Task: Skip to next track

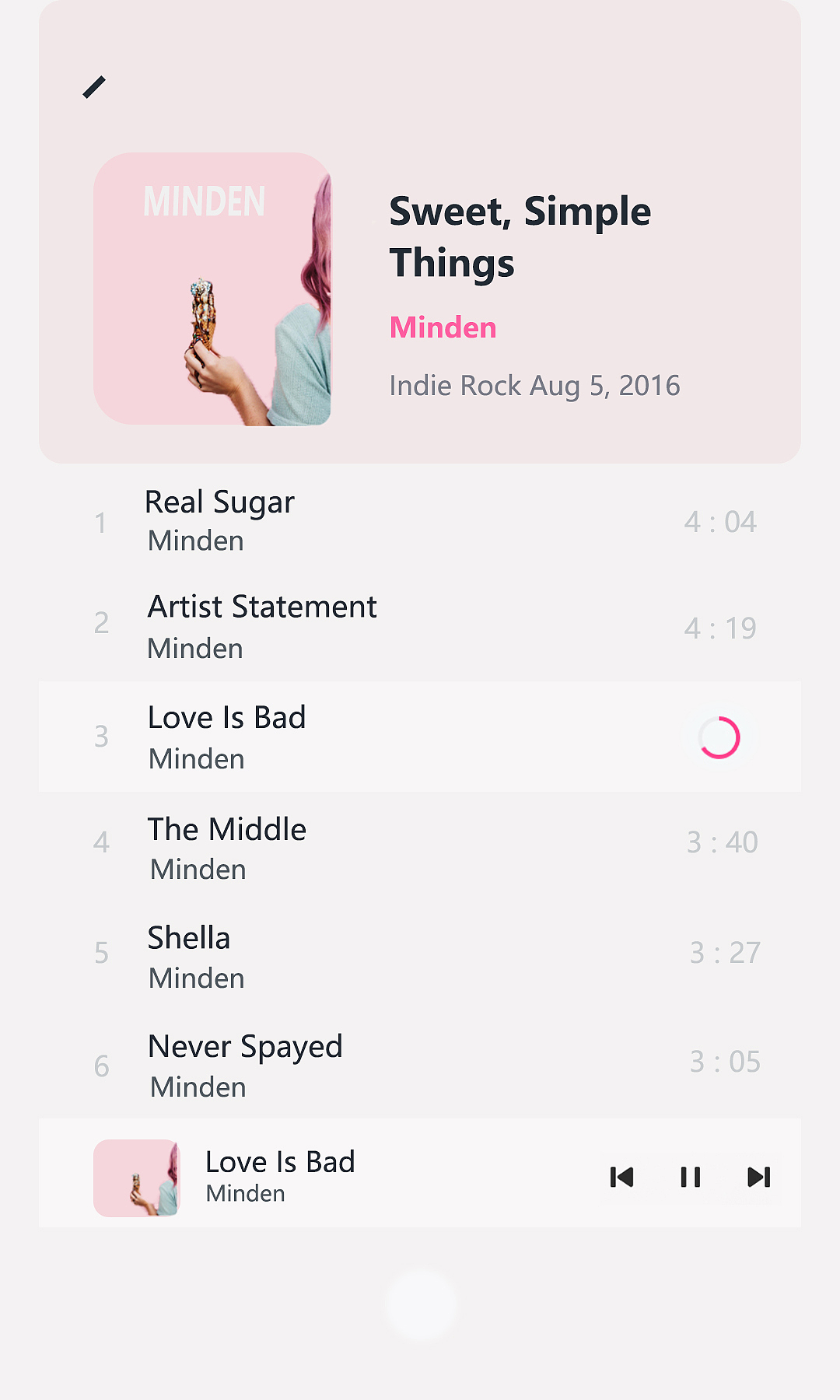Action: pyautogui.click(x=758, y=1177)
